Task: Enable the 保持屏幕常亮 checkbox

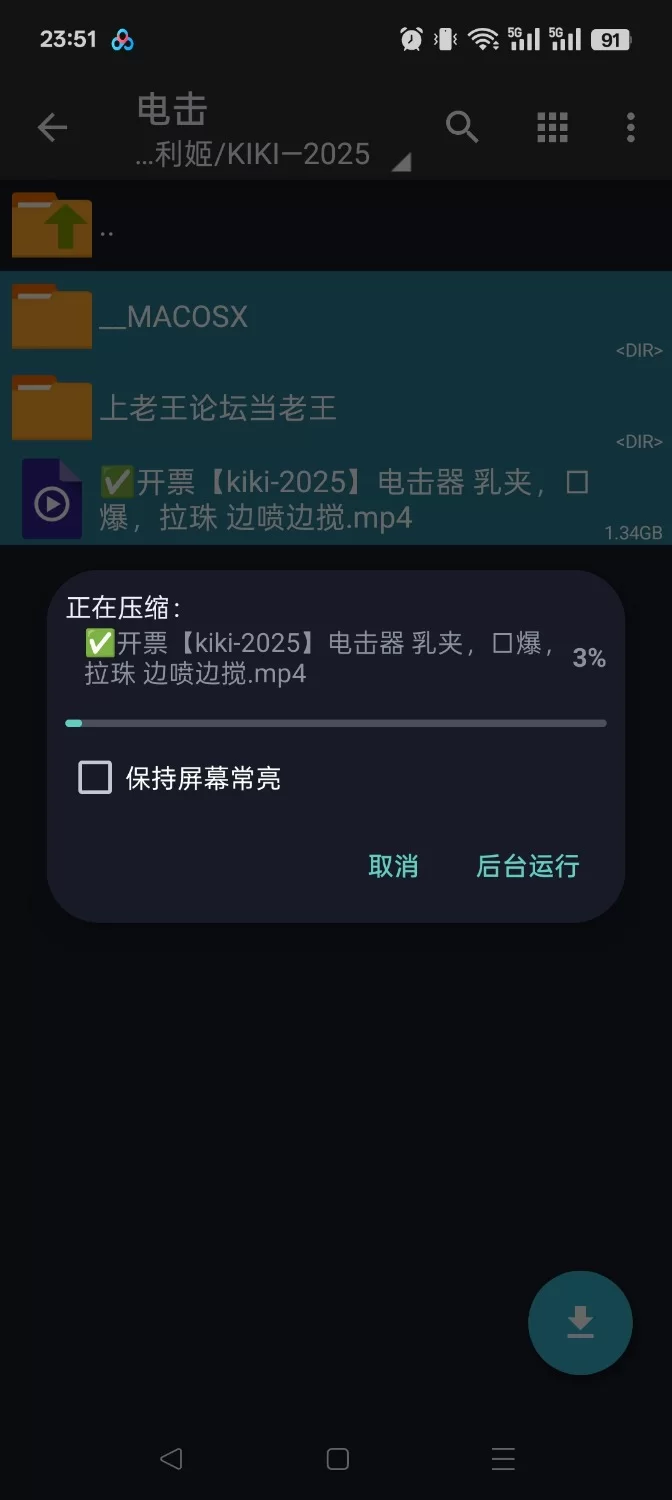Action: (x=95, y=777)
